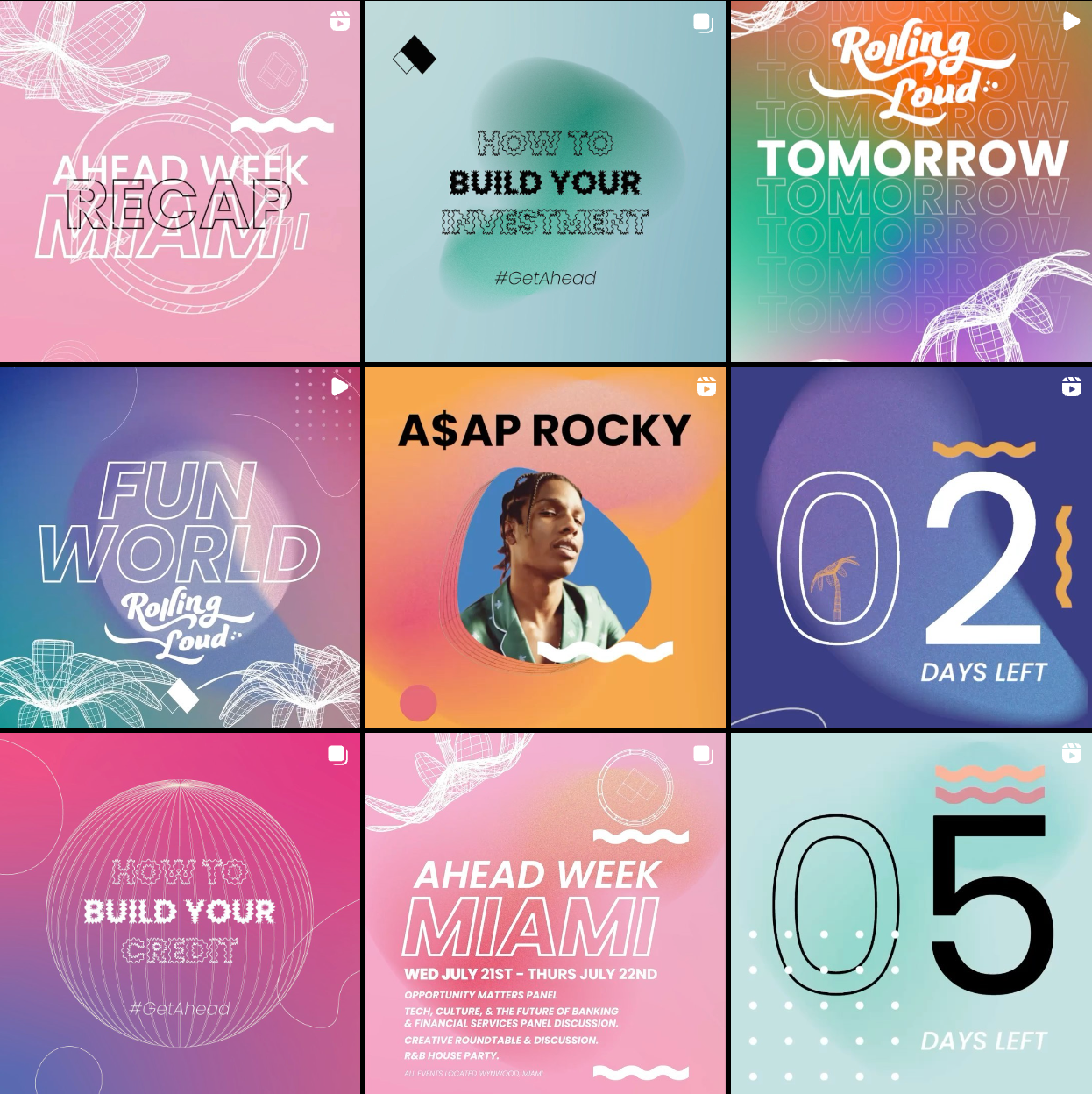Image resolution: width=1092 pixels, height=1094 pixels.
Task: Open the Fun World Rolling Loud video
Action: [x=180, y=548]
